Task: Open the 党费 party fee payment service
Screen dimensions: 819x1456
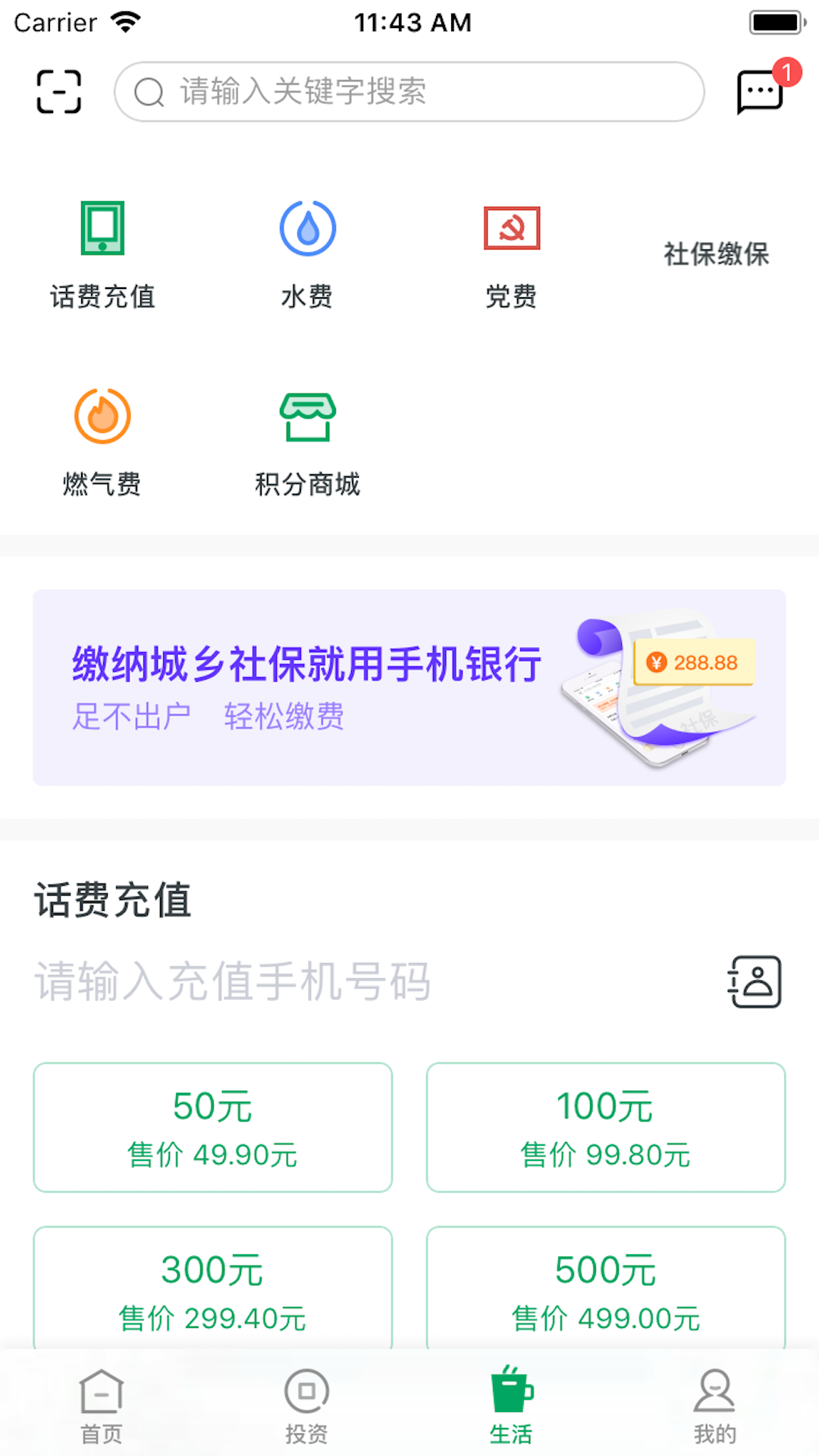Action: 510,250
